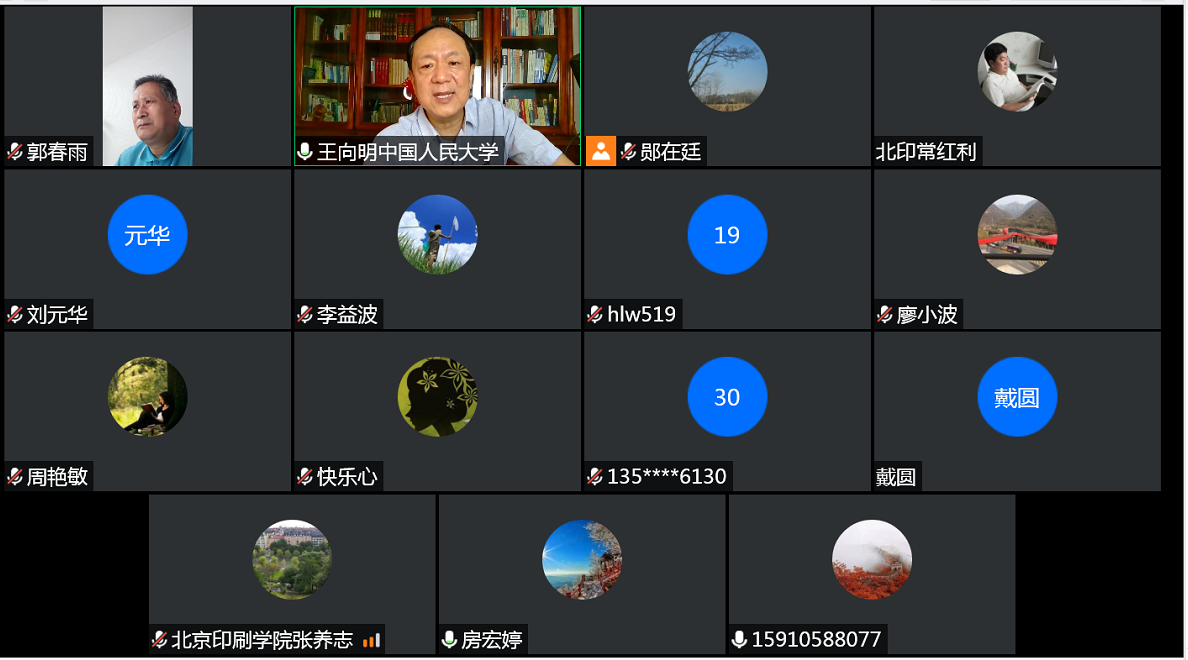1188x660 pixels.
Task: Tap 廖小波's participant tile
Action: (x=1017, y=248)
